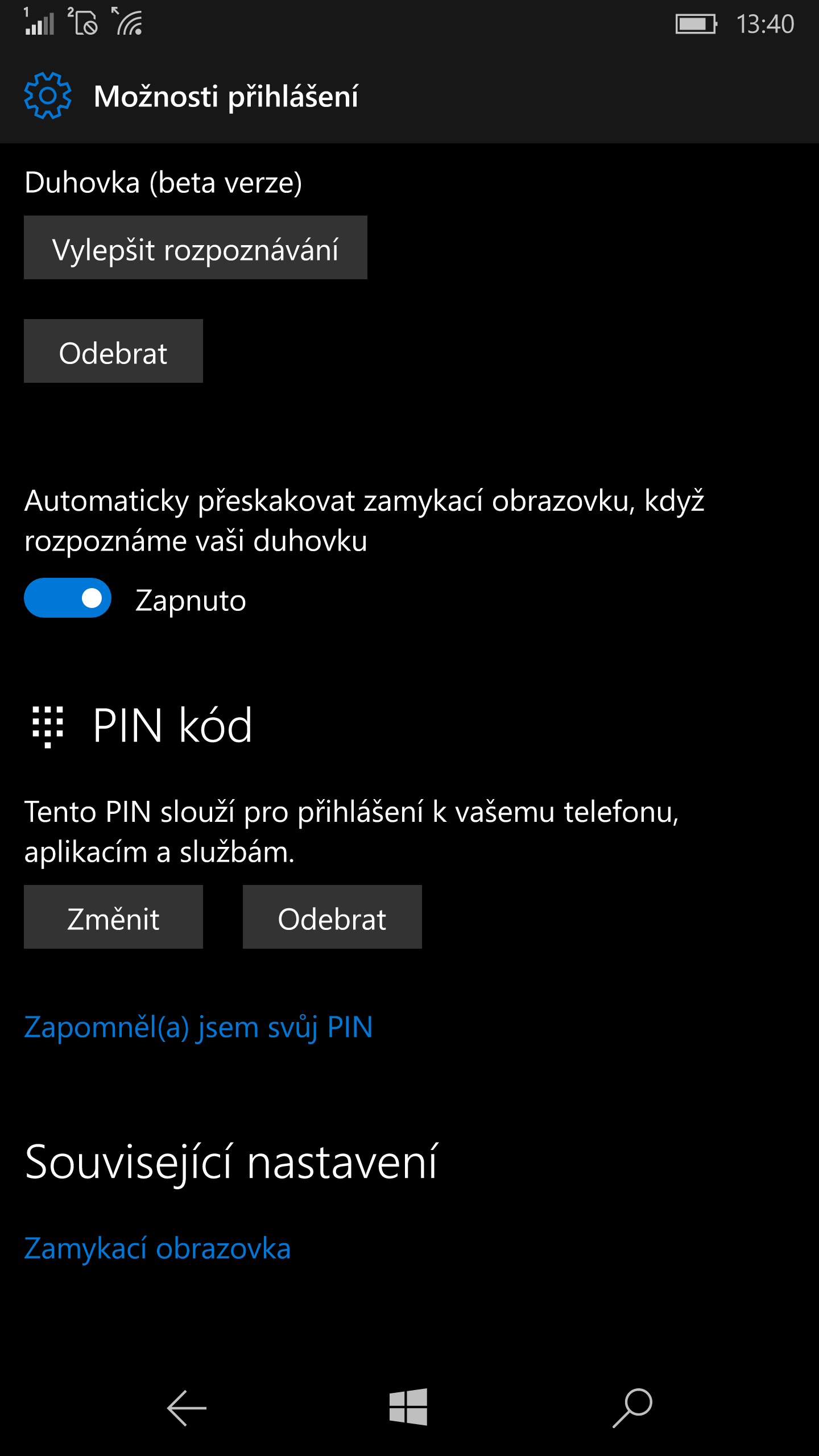Screen dimensions: 819x1456
Task: Launch search from the magnifier icon
Action: pyautogui.click(x=633, y=1409)
